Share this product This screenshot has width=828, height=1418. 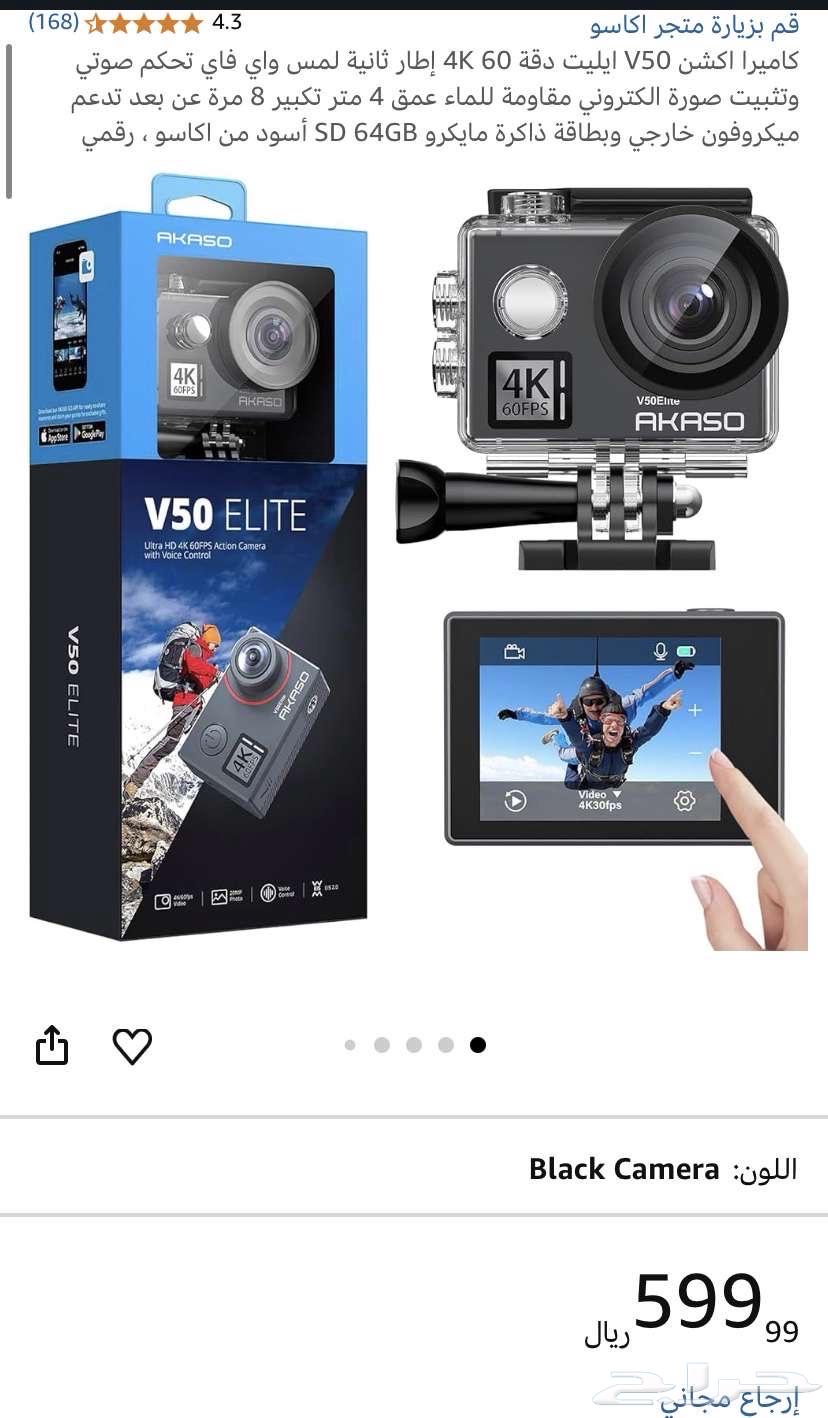pos(52,1046)
